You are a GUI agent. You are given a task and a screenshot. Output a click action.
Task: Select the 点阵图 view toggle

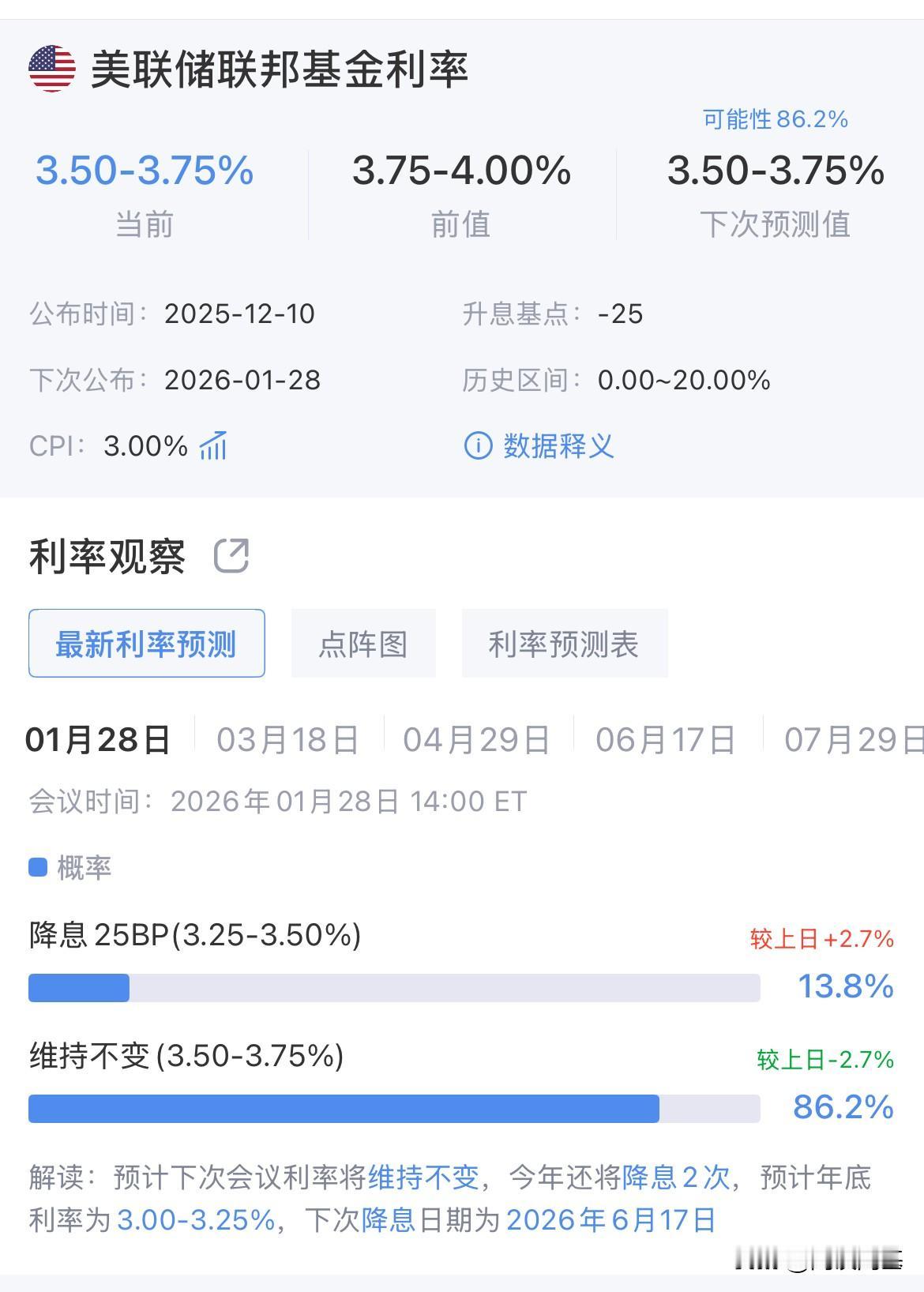point(362,643)
